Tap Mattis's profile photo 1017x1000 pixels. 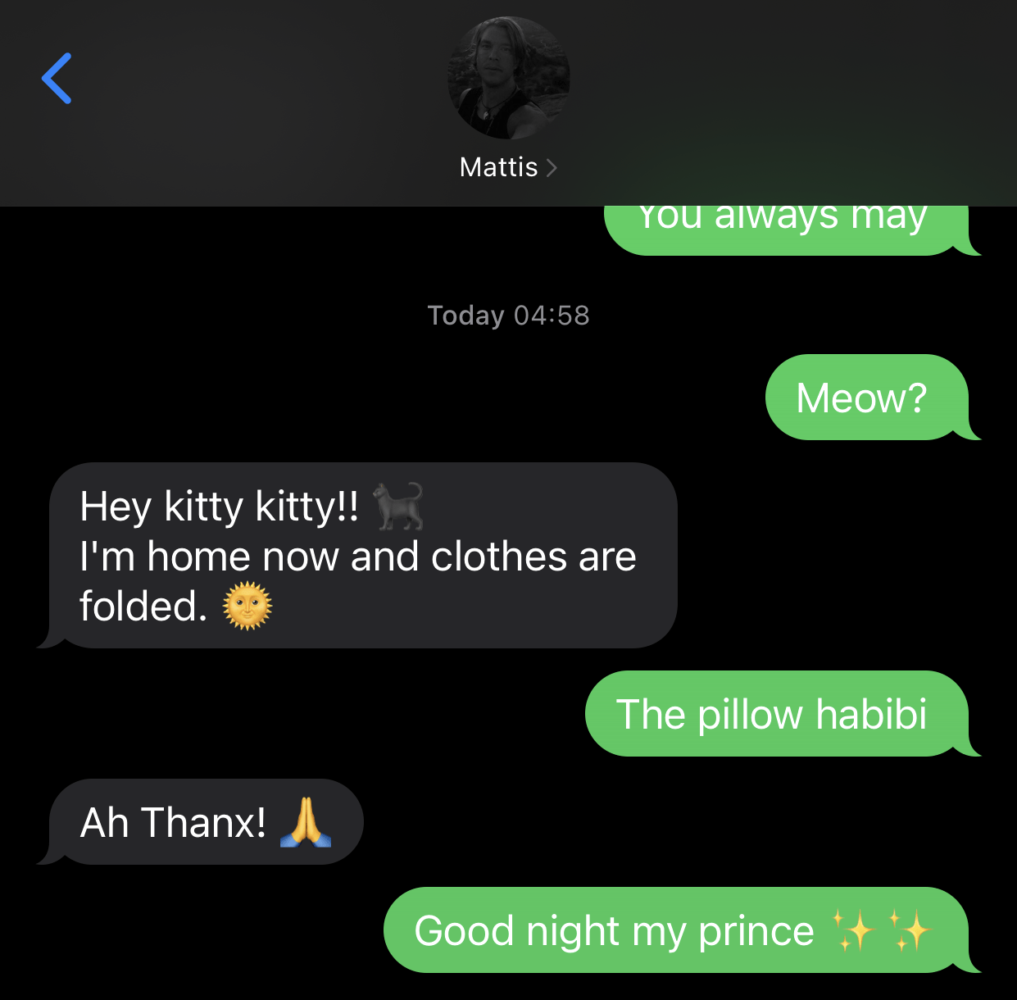[508, 78]
